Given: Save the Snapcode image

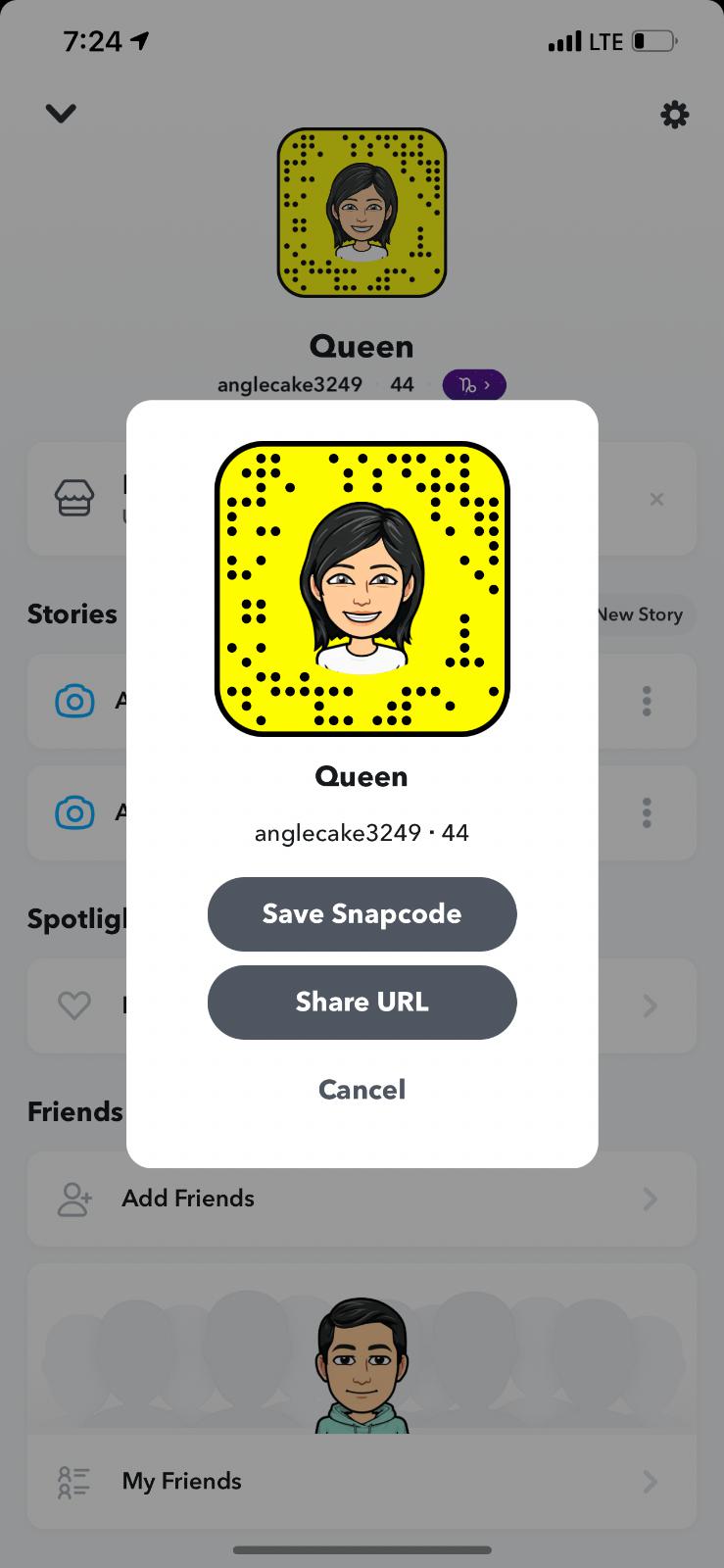Looking at the screenshot, I should tap(362, 914).
